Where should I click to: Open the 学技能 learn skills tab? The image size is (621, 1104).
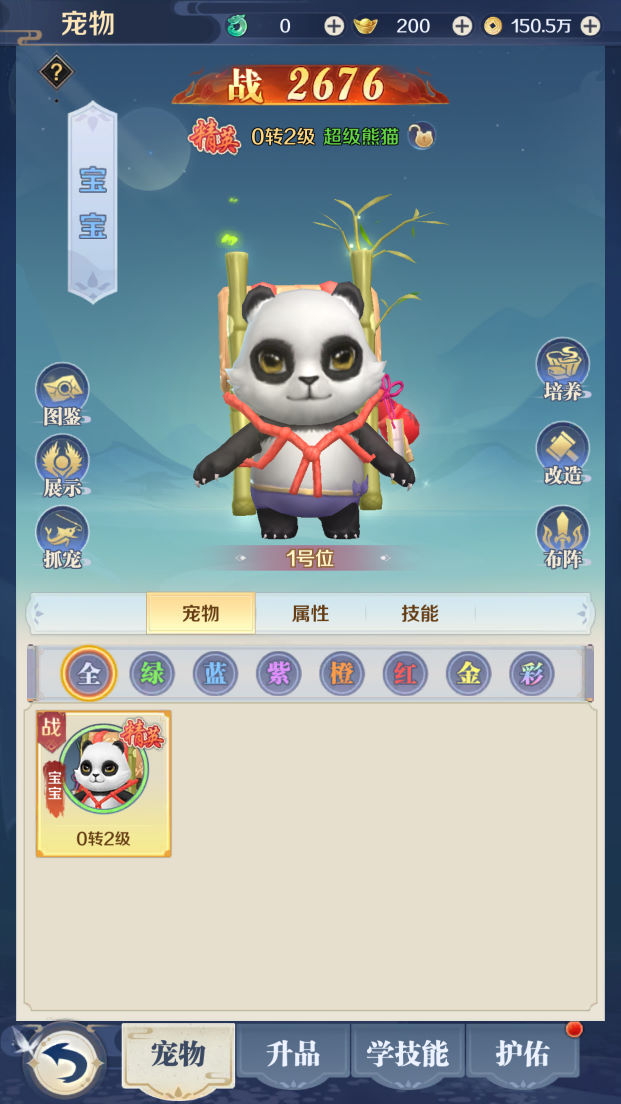[x=408, y=1053]
